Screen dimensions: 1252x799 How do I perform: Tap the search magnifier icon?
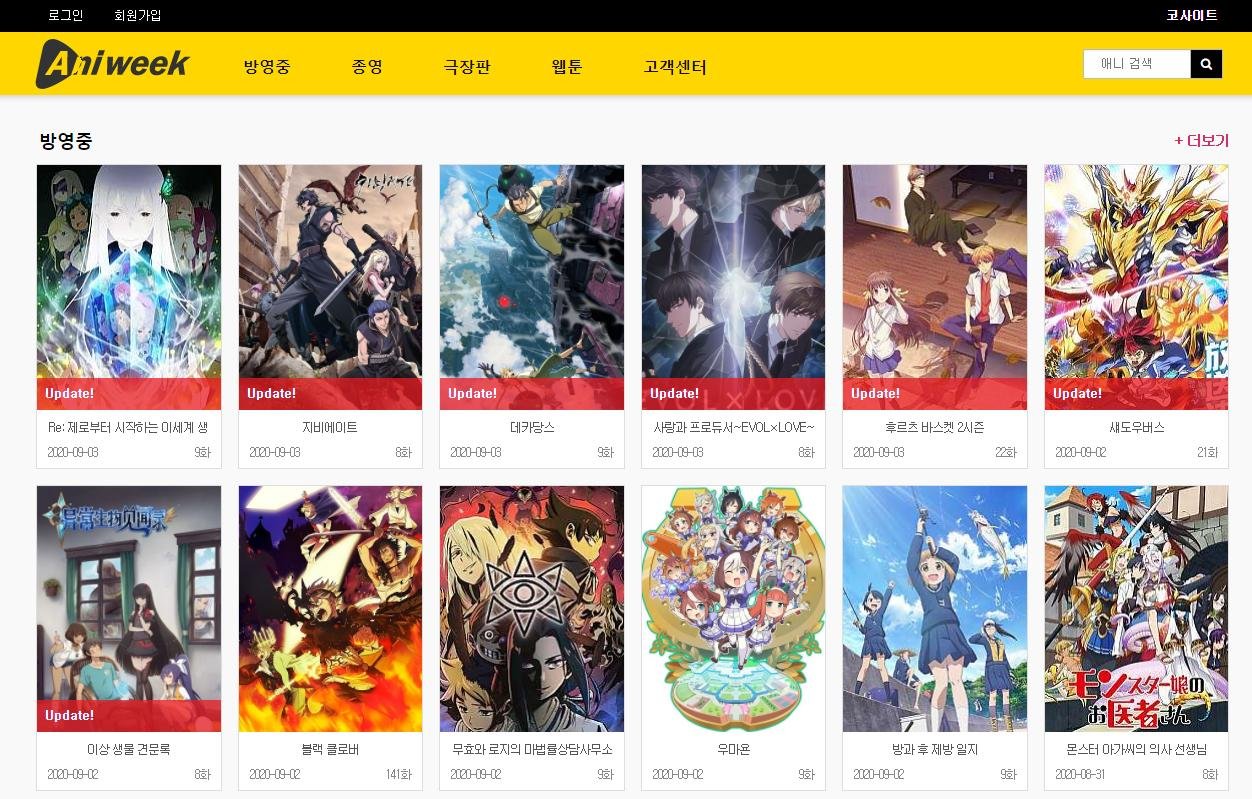1206,64
